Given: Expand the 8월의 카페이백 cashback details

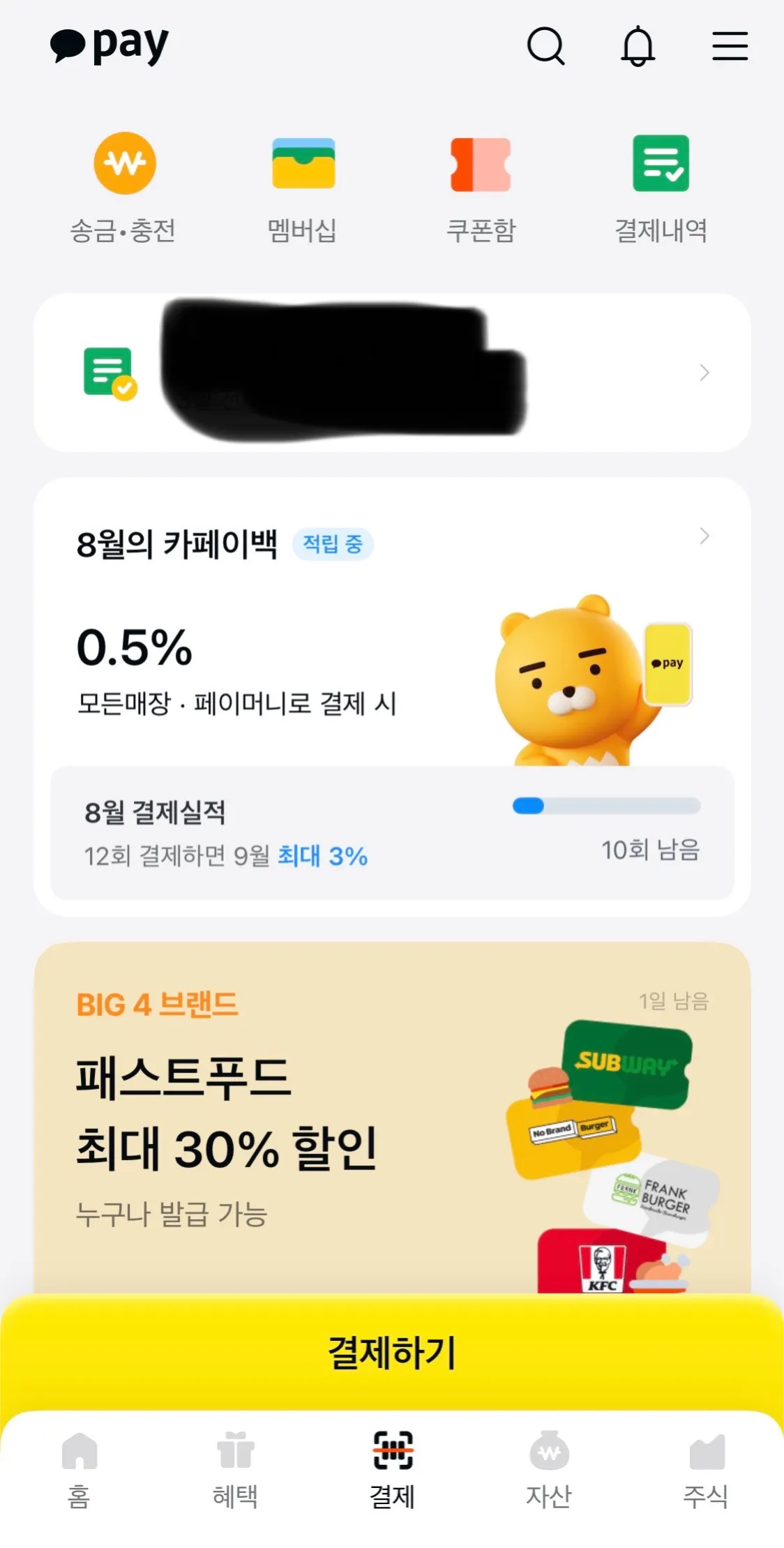Looking at the screenshot, I should pos(704,537).
